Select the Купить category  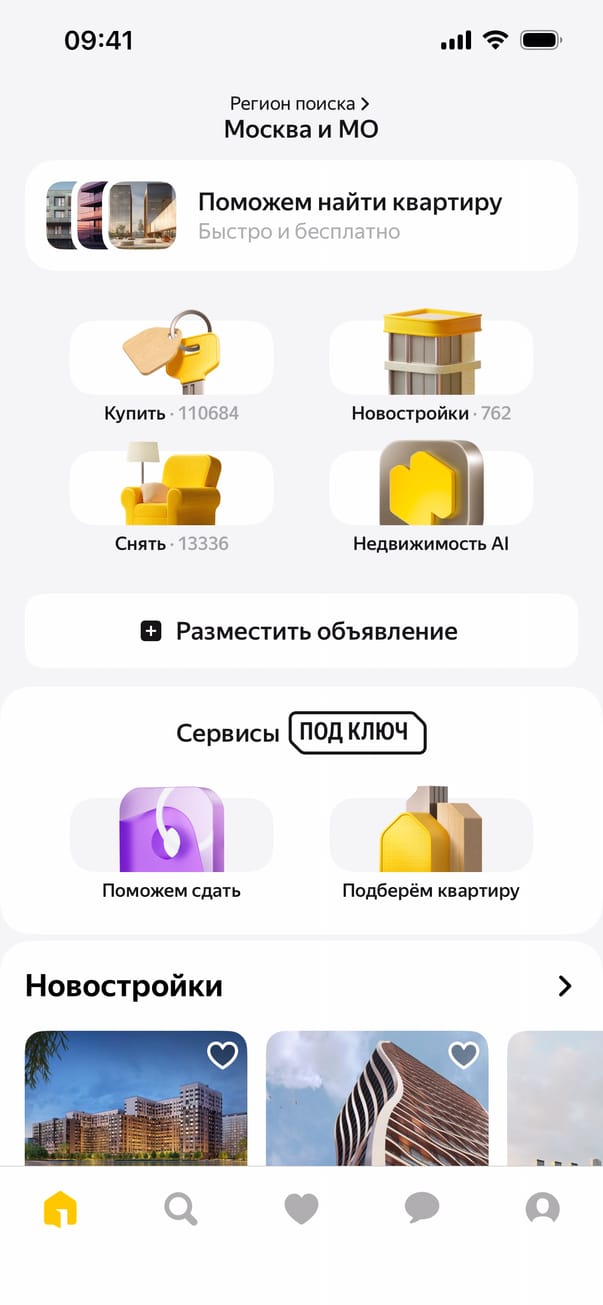[171, 368]
